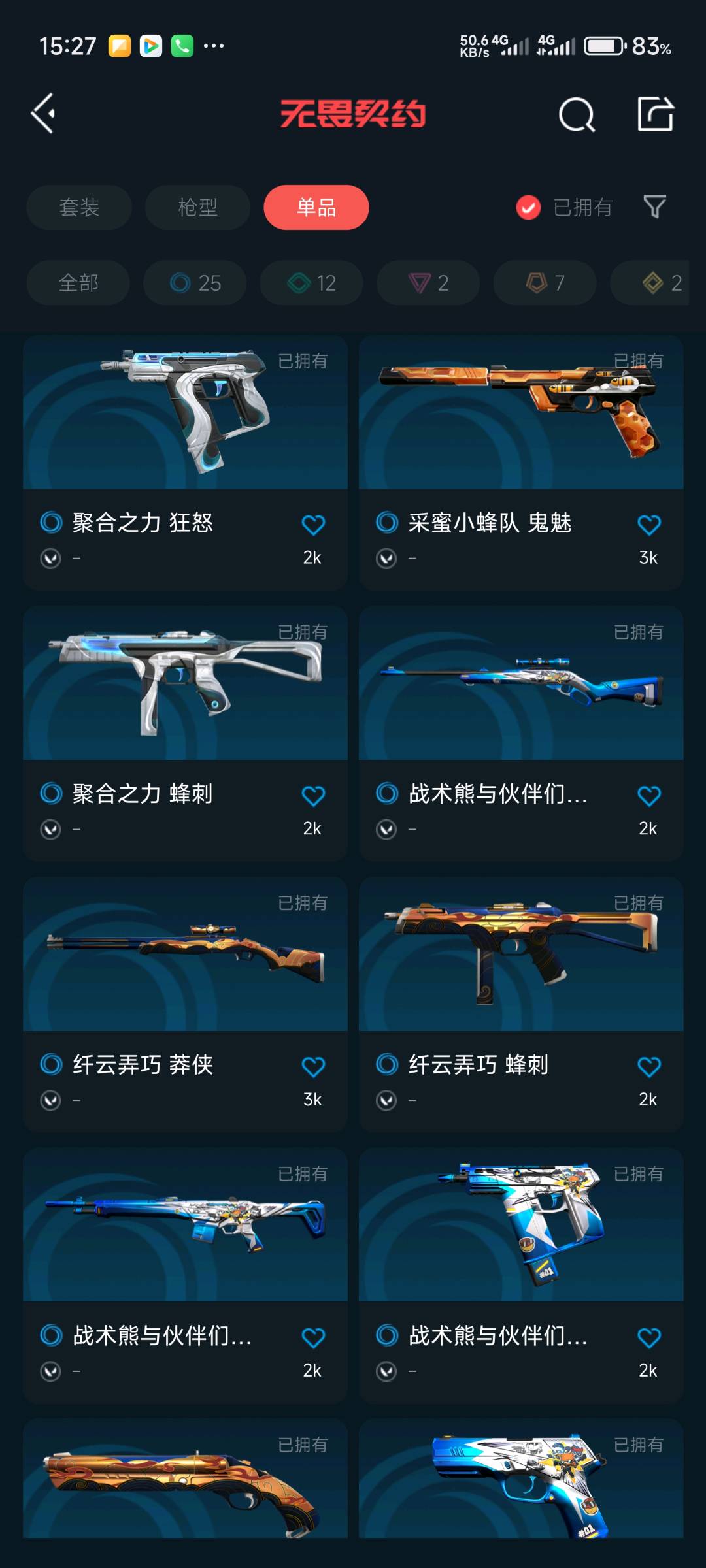Like the 采蜜小蜂队 鬼魅 skin

tap(648, 525)
